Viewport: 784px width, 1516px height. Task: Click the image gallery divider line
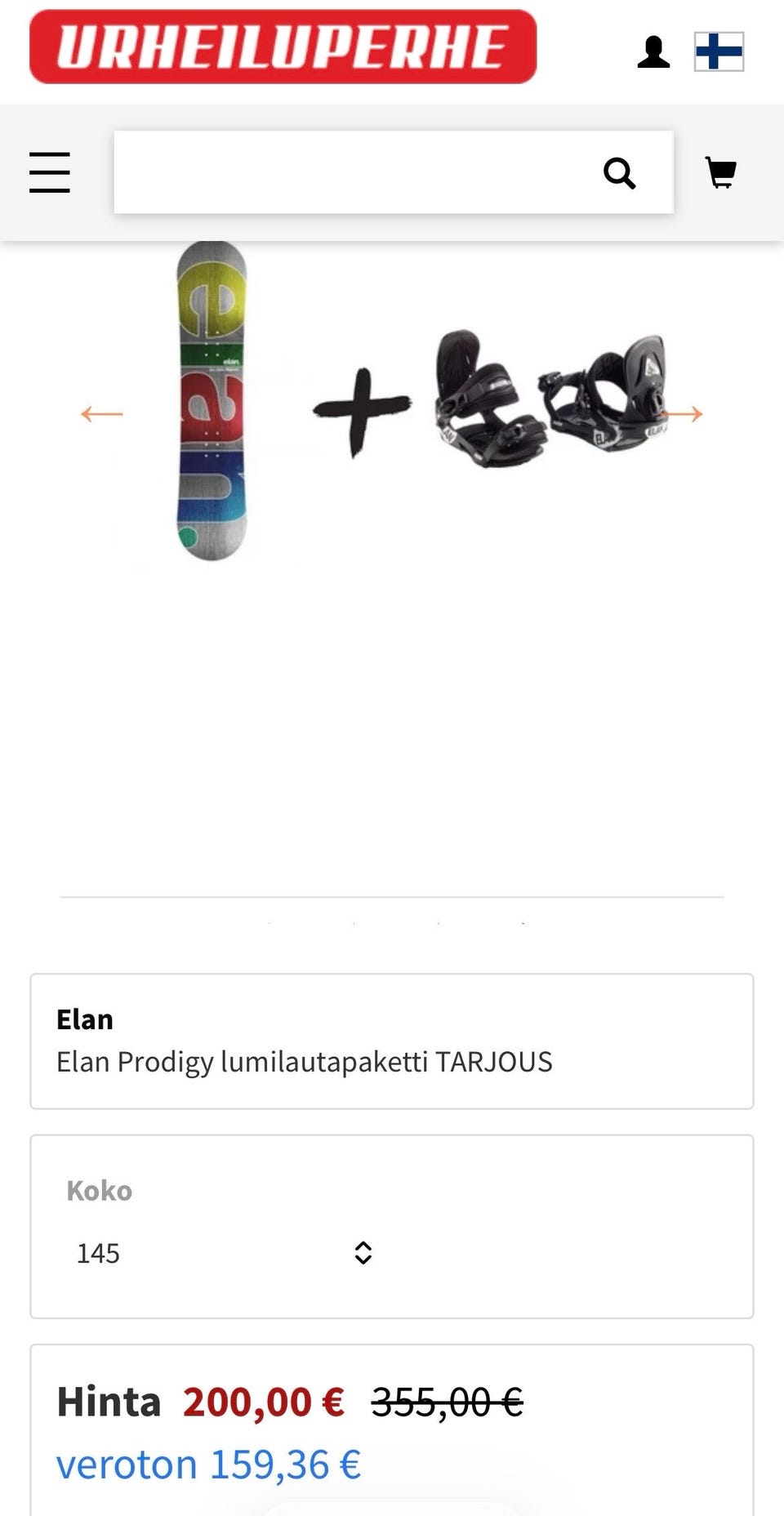point(390,896)
